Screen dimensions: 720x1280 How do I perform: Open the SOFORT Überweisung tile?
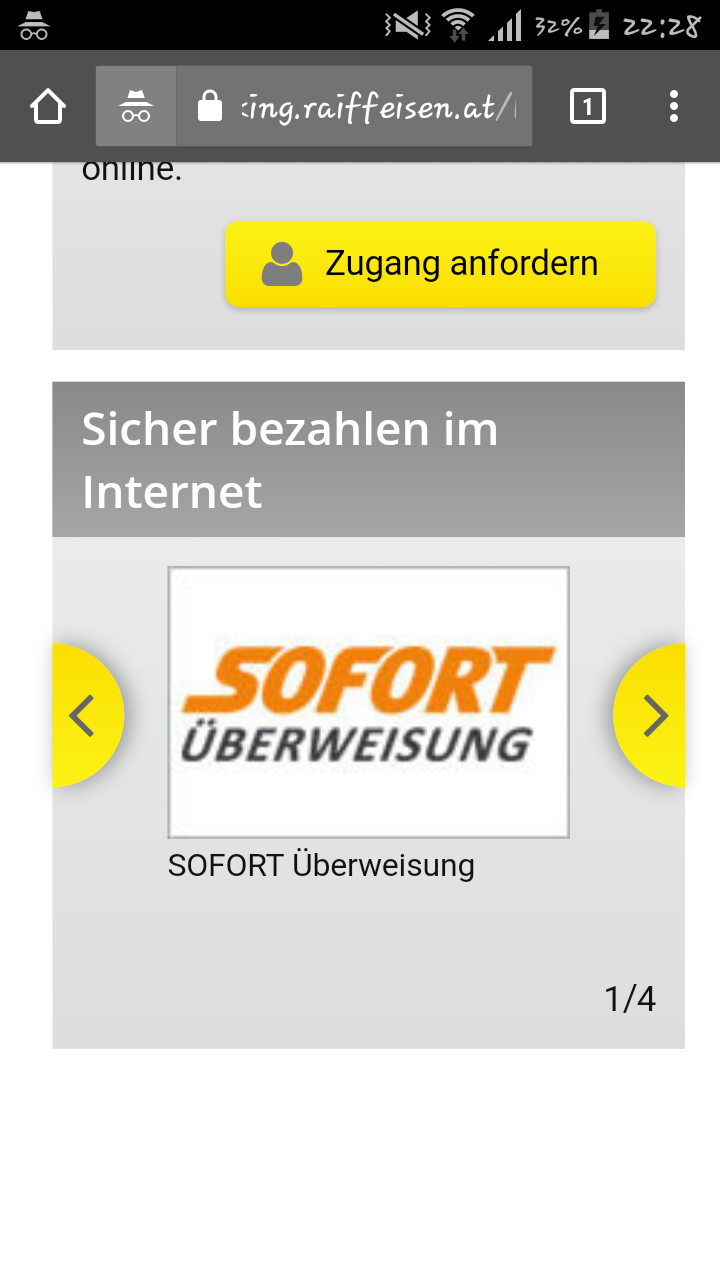pos(368,702)
